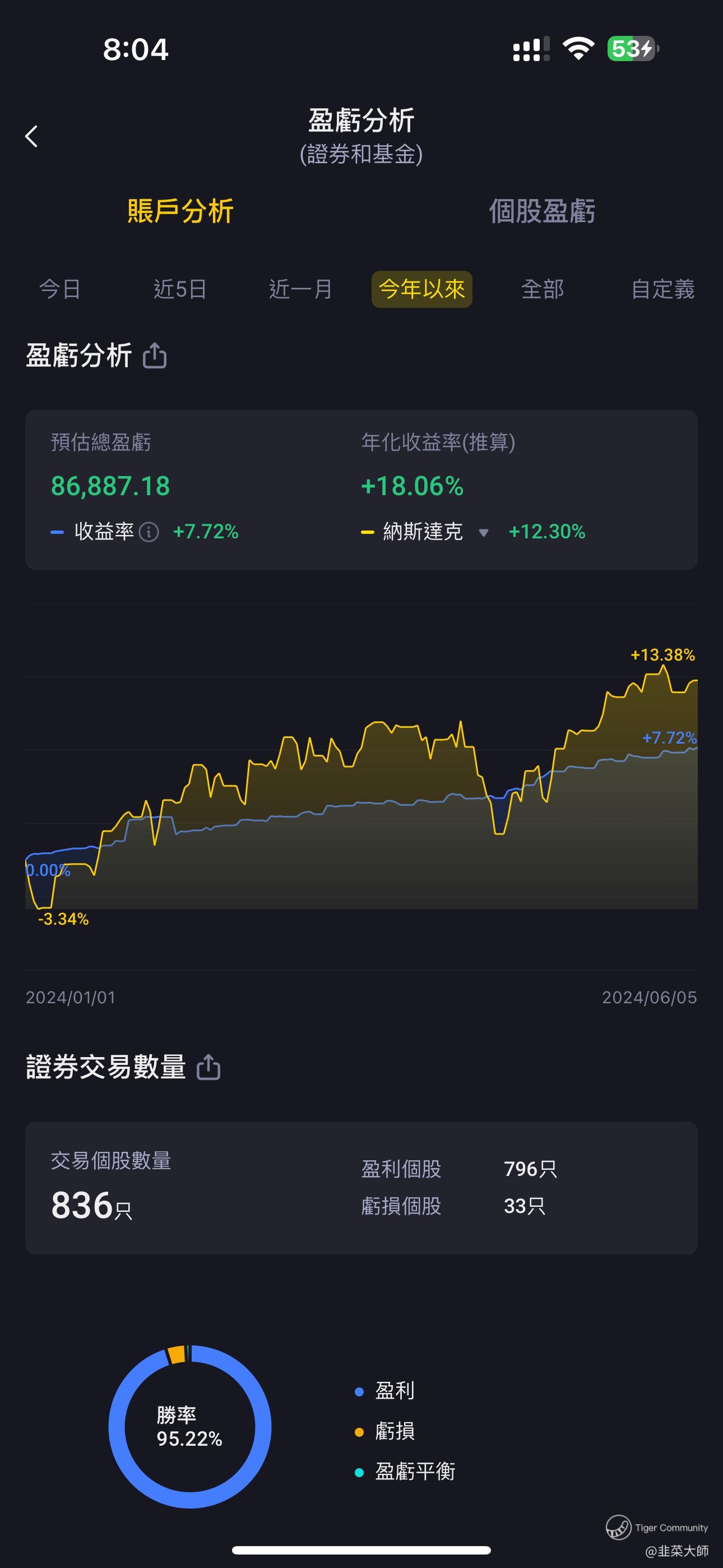
Task: Select the 賬戶分析 tab
Action: (180, 211)
